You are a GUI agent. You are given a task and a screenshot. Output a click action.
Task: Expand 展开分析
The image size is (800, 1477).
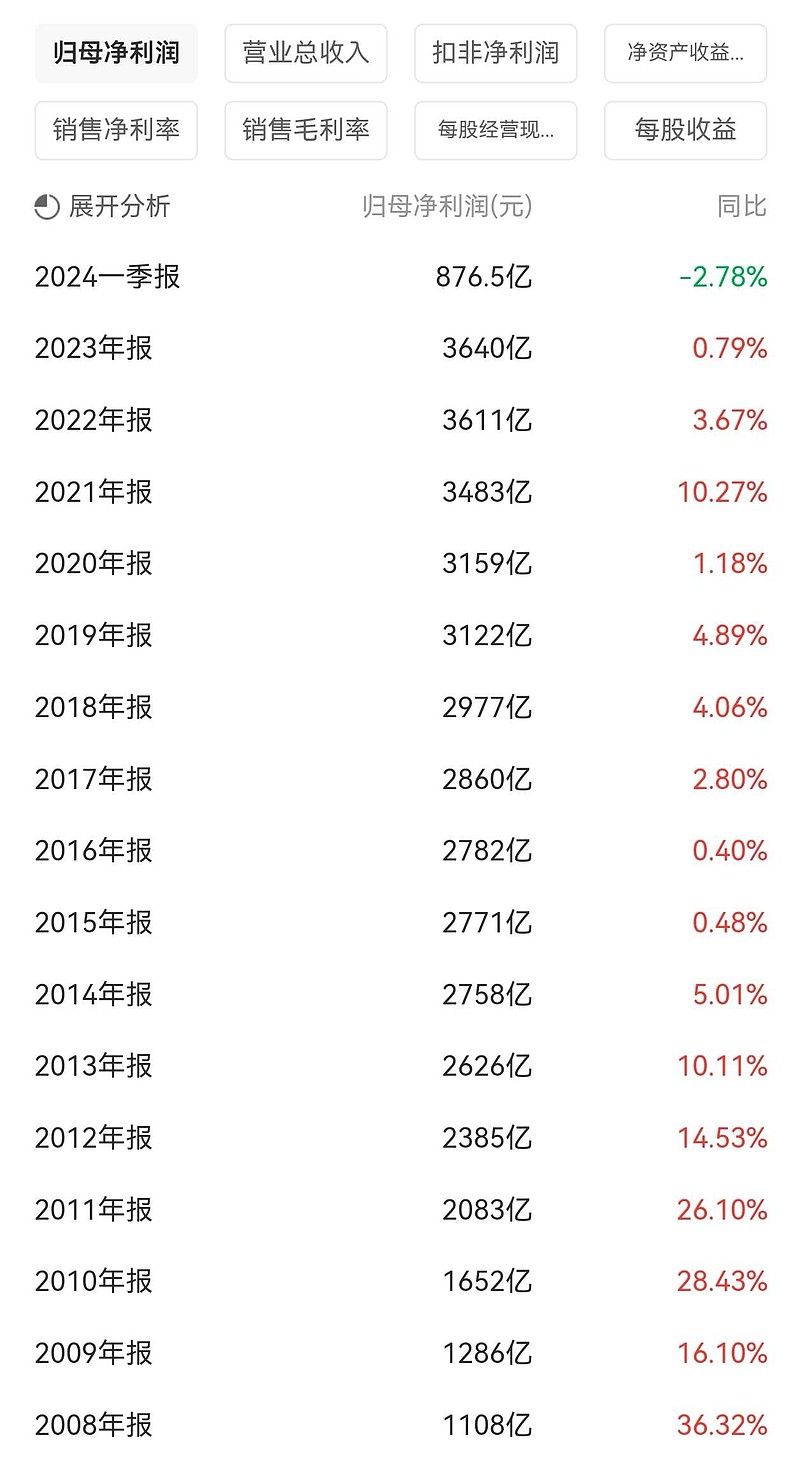(103, 207)
